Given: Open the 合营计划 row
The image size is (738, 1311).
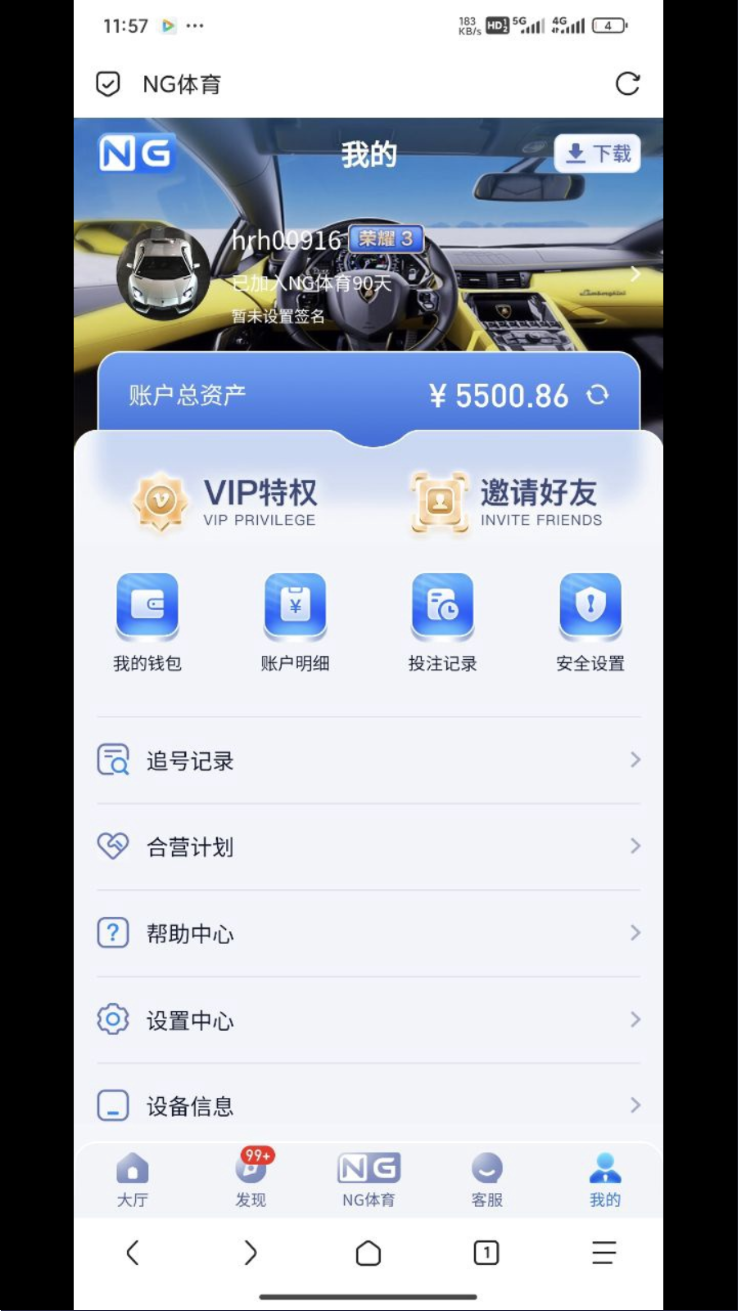Looking at the screenshot, I should pos(368,847).
